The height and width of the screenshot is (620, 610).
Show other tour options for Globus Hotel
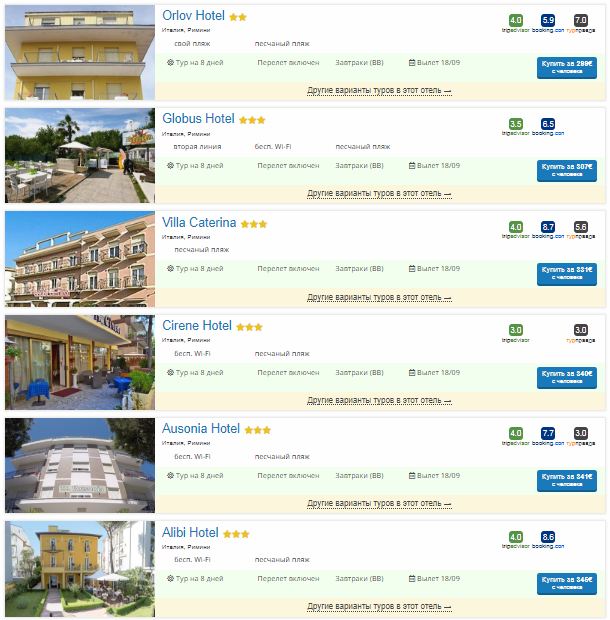pyautogui.click(x=379, y=193)
